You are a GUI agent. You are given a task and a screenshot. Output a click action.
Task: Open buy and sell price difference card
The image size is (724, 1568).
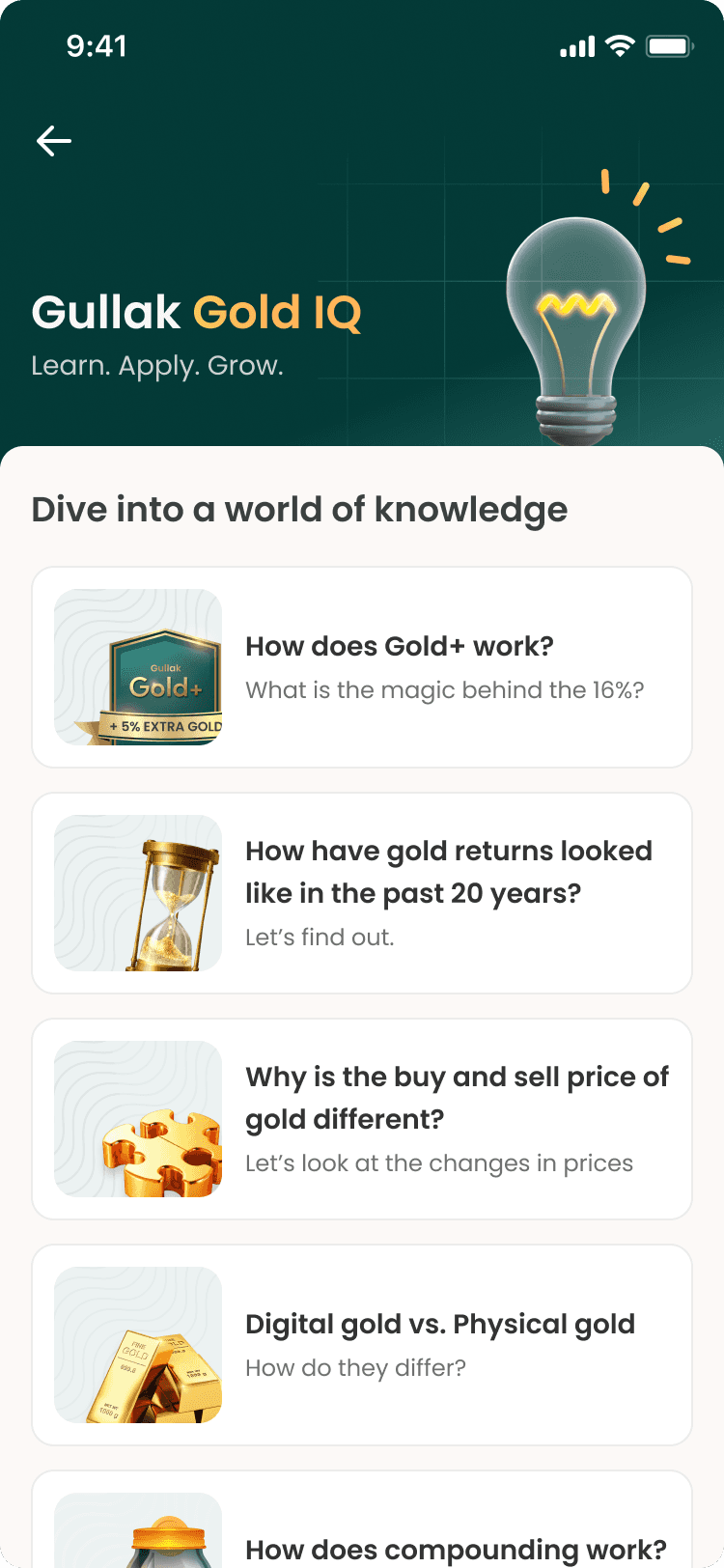pos(362,1119)
